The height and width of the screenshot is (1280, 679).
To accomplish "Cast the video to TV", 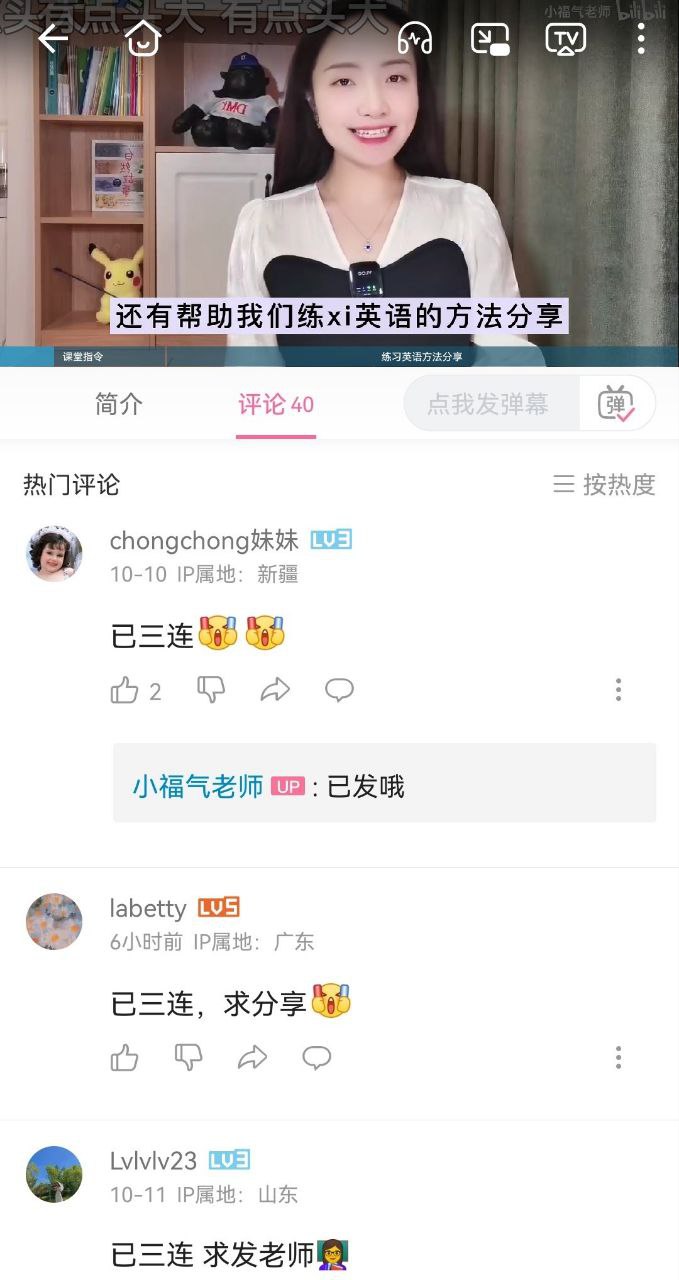I will (x=565, y=39).
